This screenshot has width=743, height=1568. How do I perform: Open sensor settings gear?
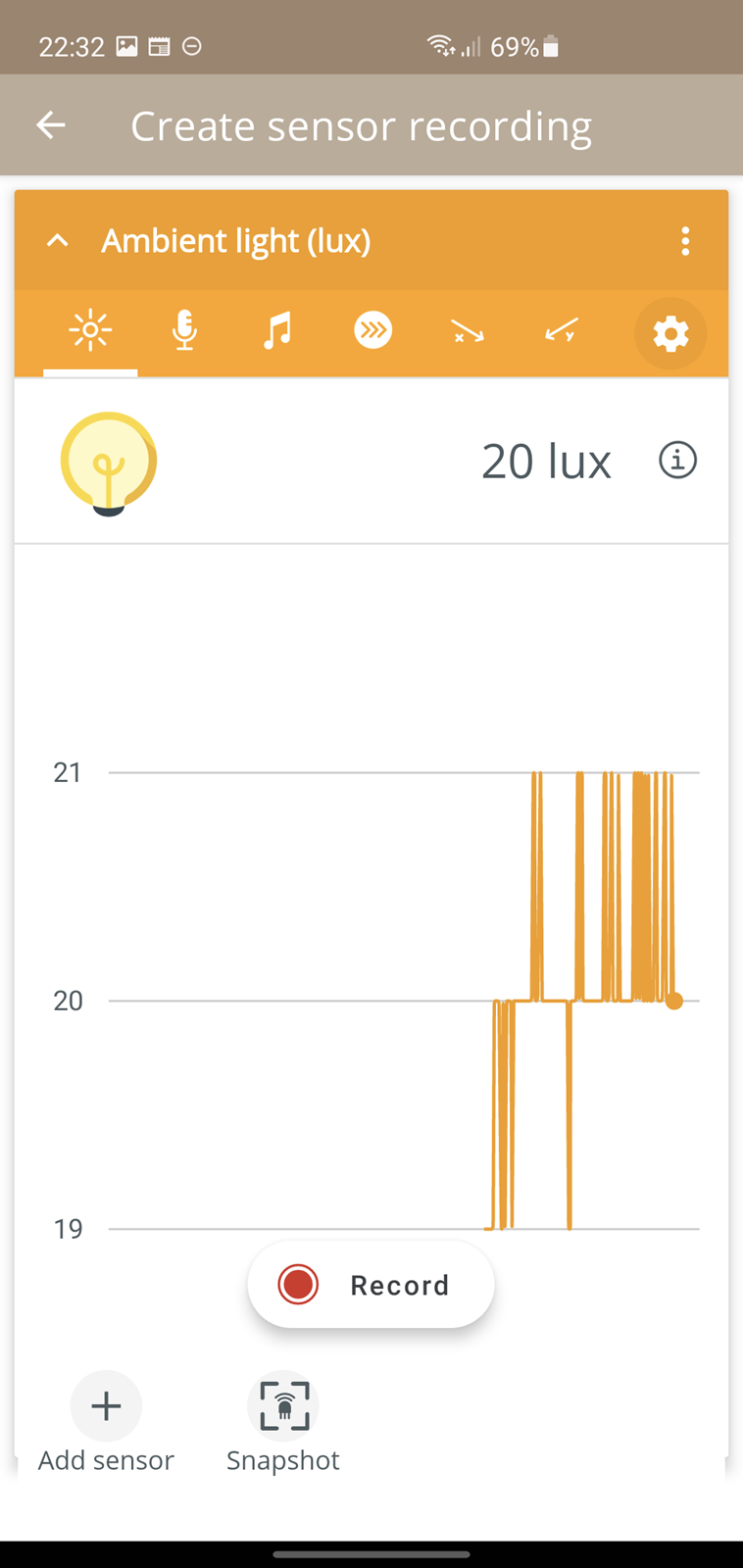point(670,334)
